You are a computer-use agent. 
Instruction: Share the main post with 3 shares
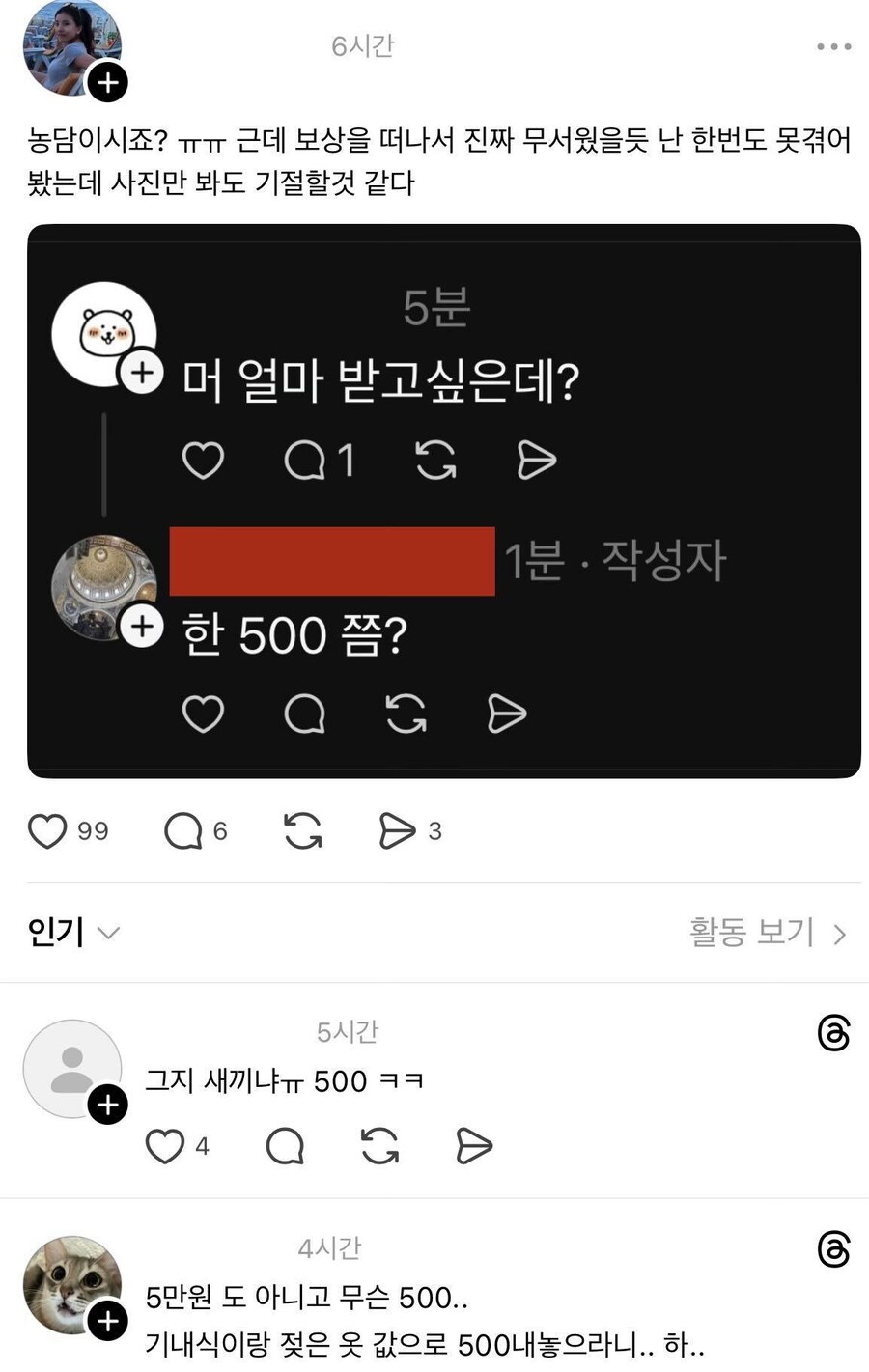pyautogui.click(x=397, y=831)
